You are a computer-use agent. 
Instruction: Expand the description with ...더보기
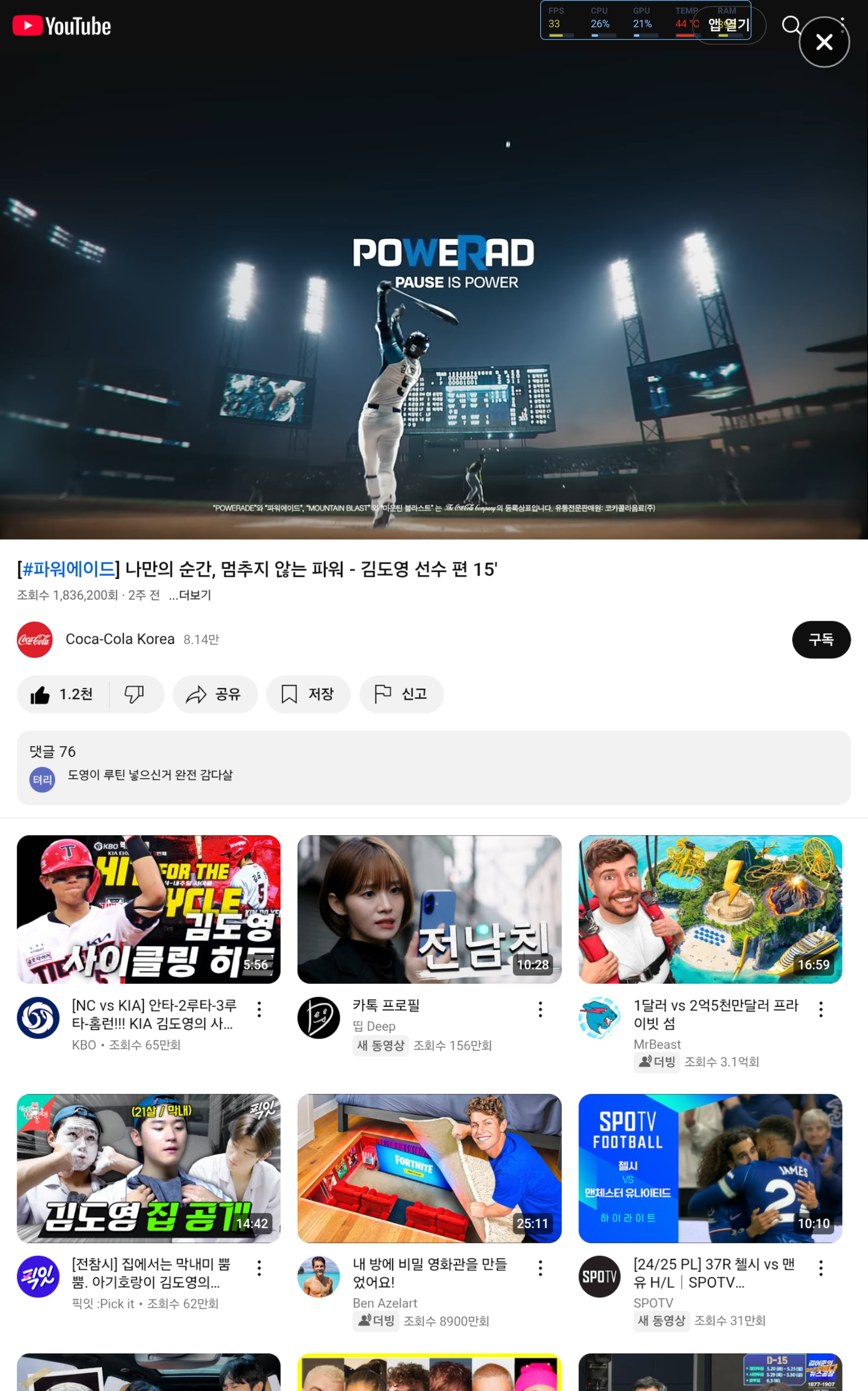[190, 595]
